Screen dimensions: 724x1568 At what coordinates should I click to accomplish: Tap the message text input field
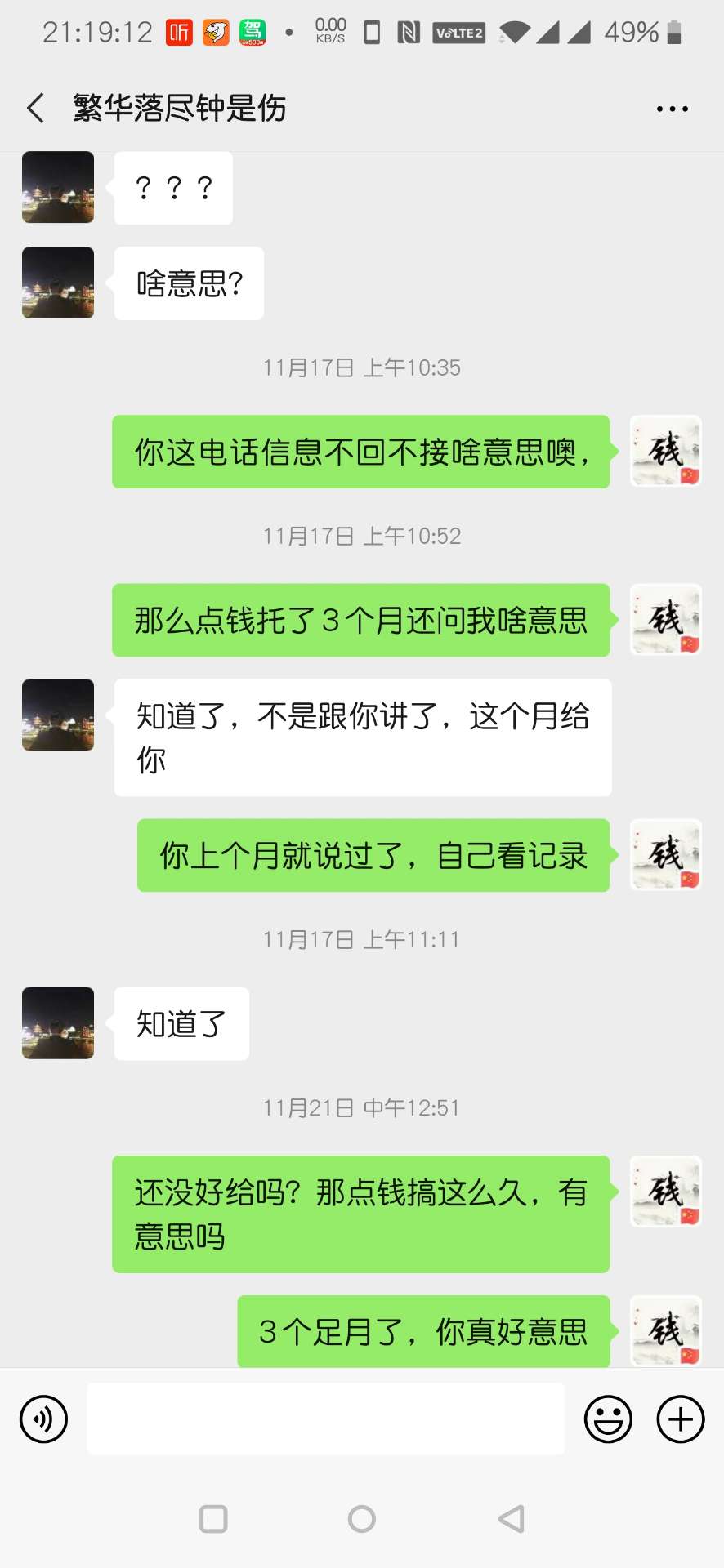[x=325, y=1419]
